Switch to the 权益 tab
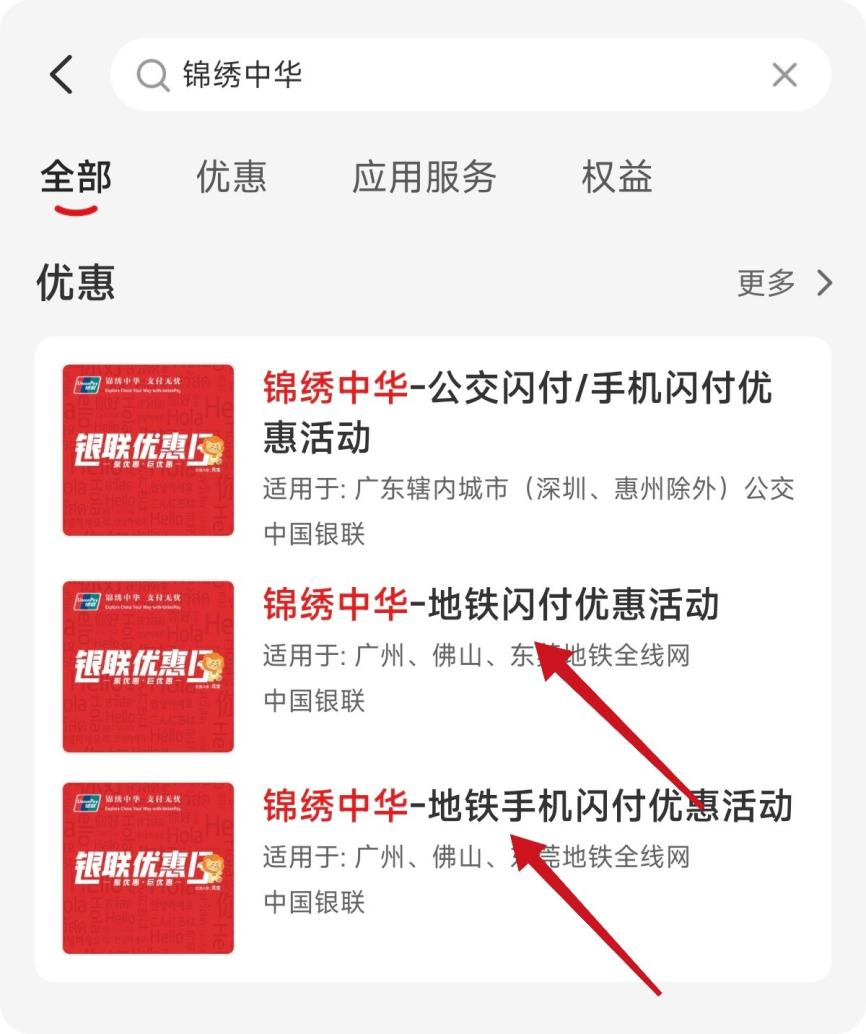Viewport: 866px width, 1034px height. (x=617, y=177)
